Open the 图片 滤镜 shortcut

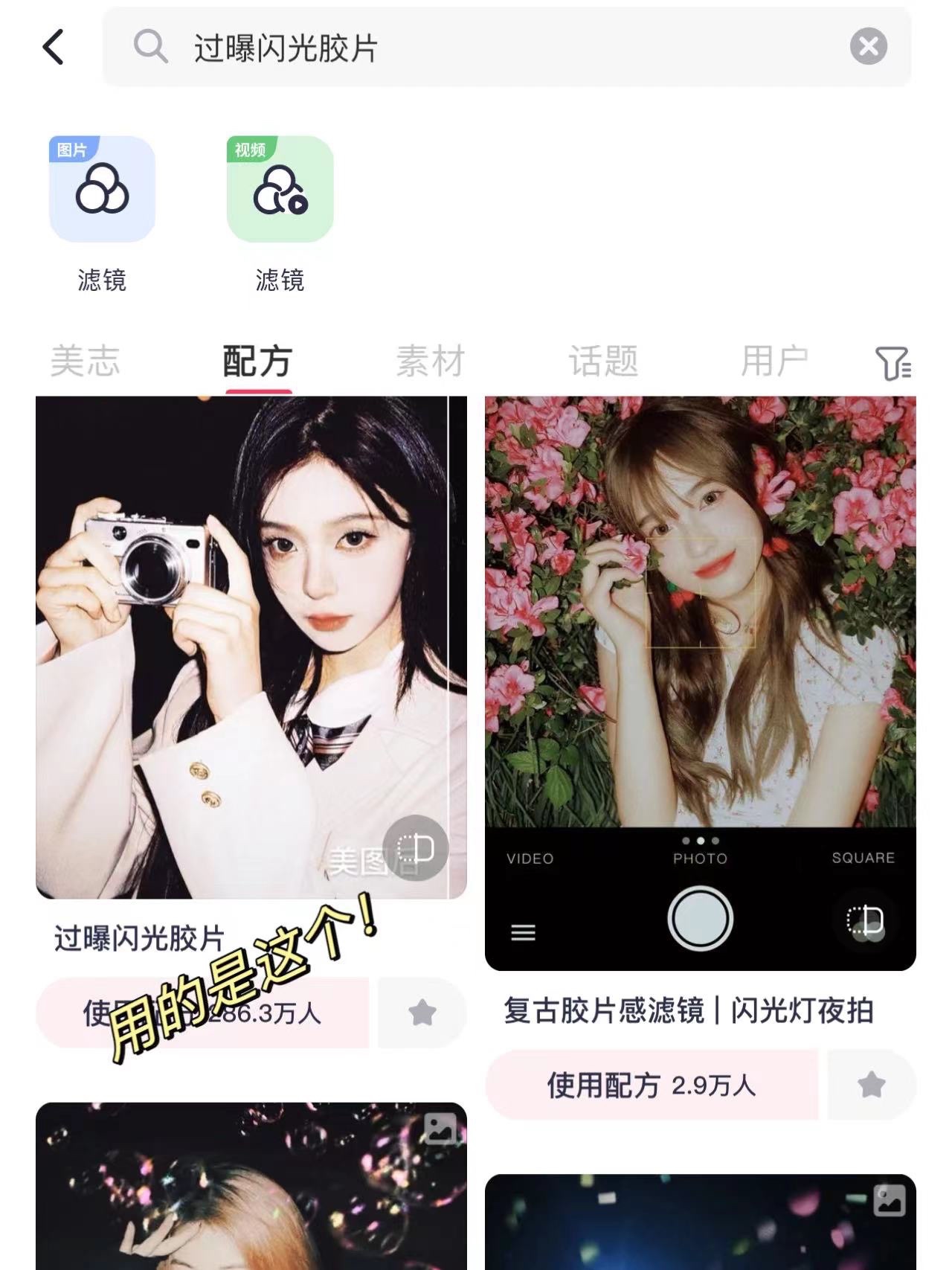[102, 190]
